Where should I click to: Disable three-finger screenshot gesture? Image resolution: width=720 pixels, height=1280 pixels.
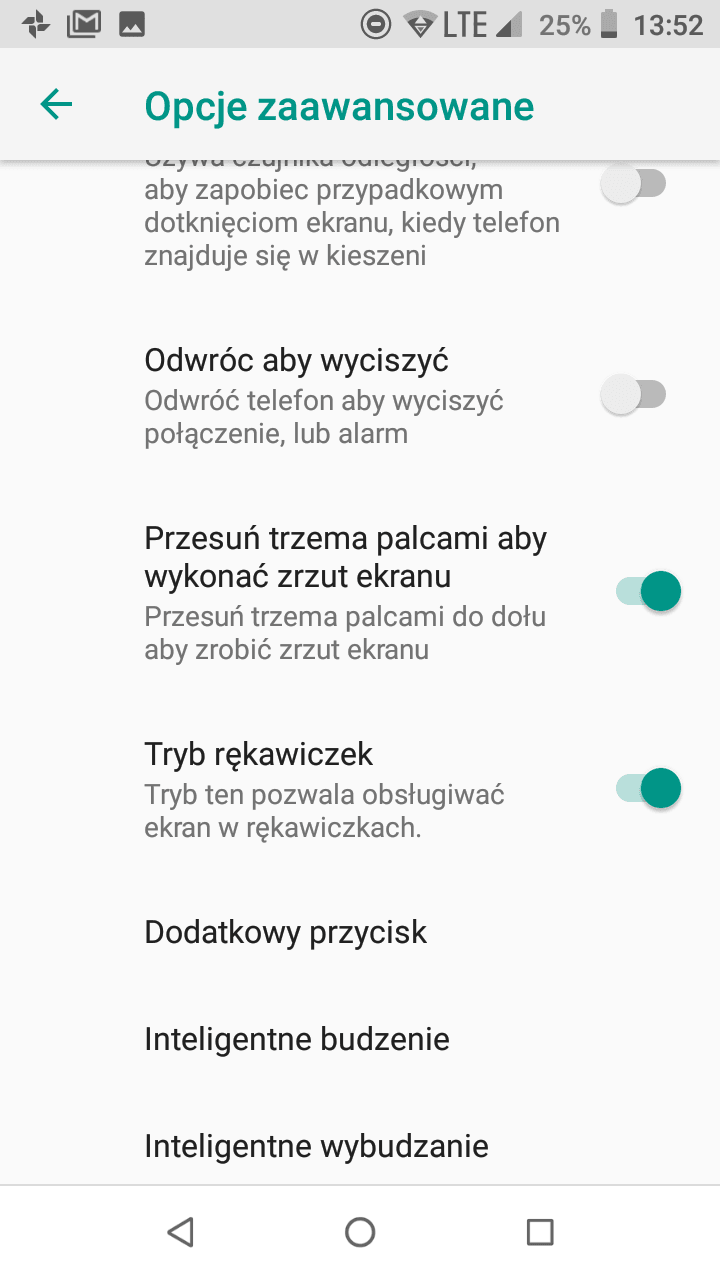pyautogui.click(x=648, y=591)
